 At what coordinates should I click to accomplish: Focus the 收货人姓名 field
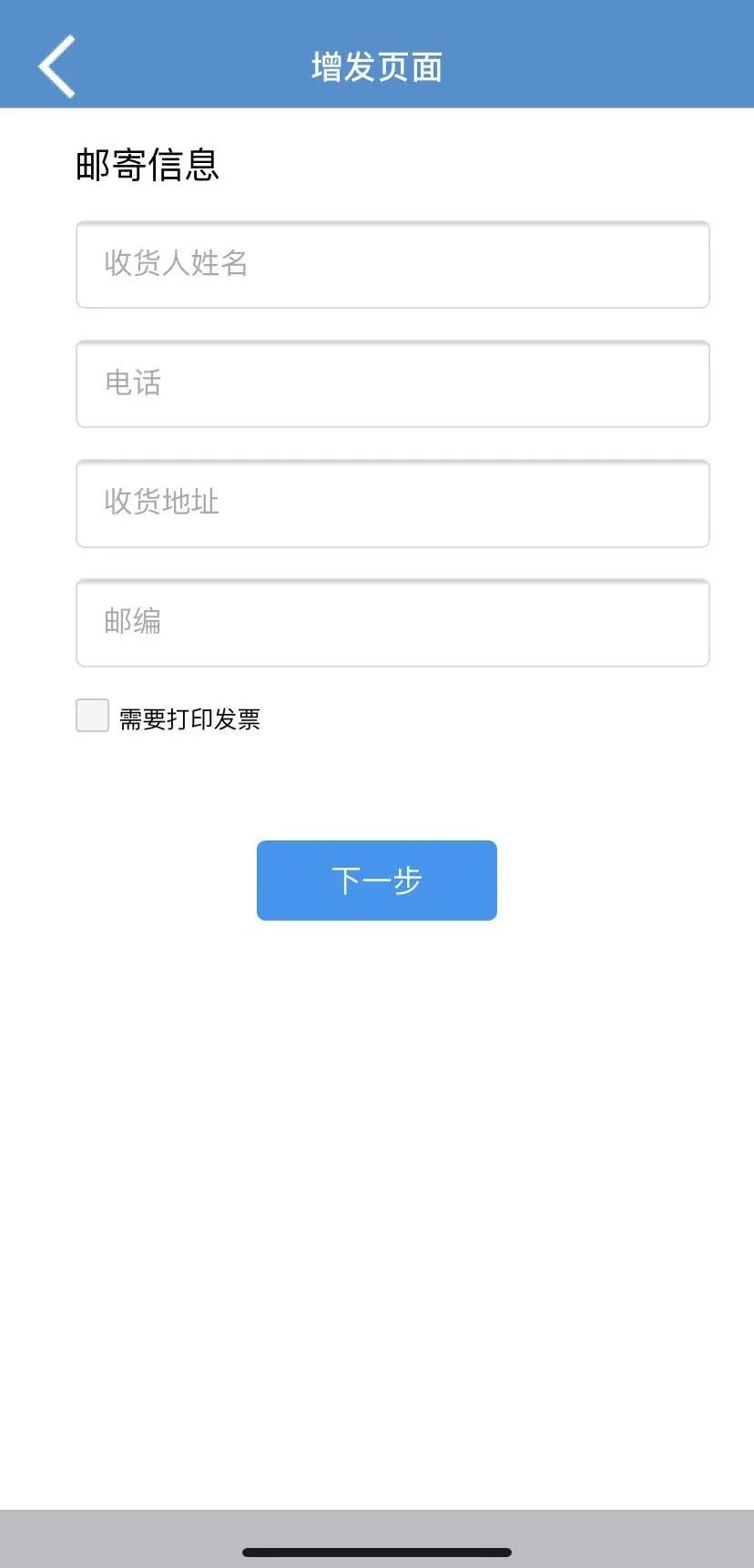(392, 264)
